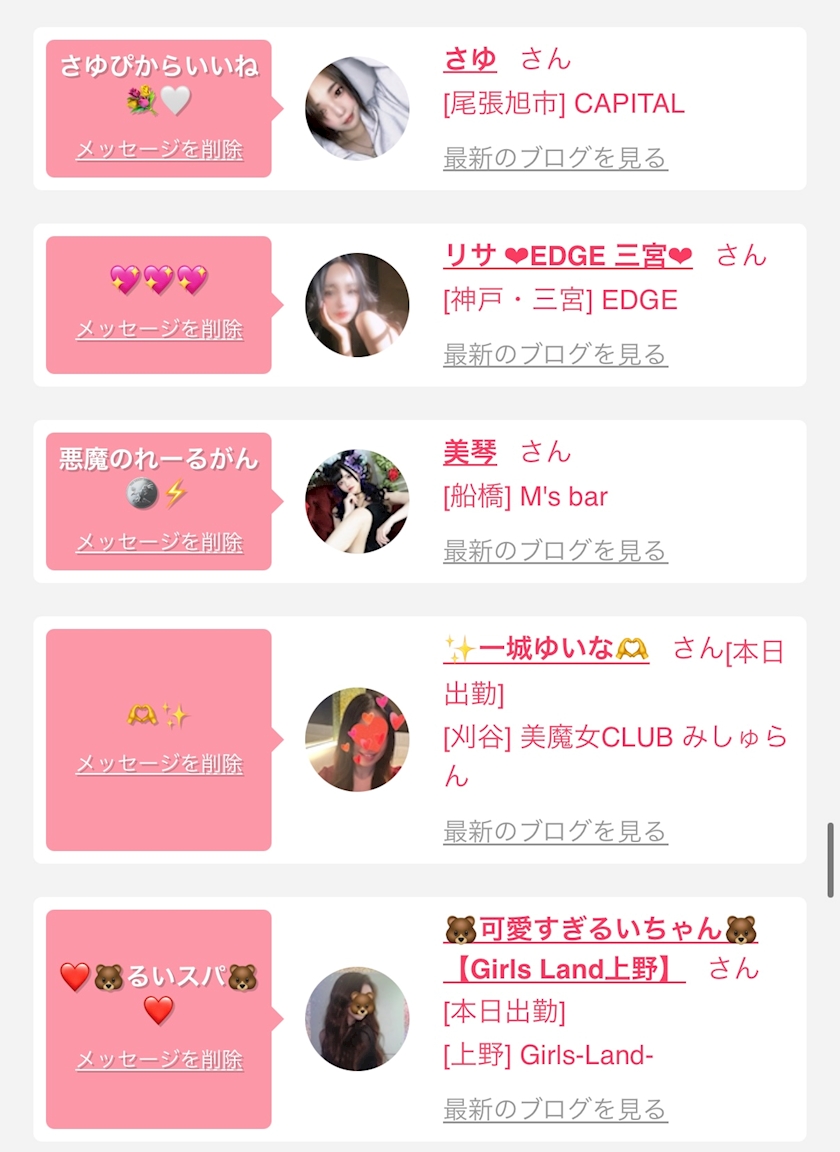Open 美琴's profile name link
Image resolution: width=840 pixels, height=1152 pixels.
pos(470,453)
